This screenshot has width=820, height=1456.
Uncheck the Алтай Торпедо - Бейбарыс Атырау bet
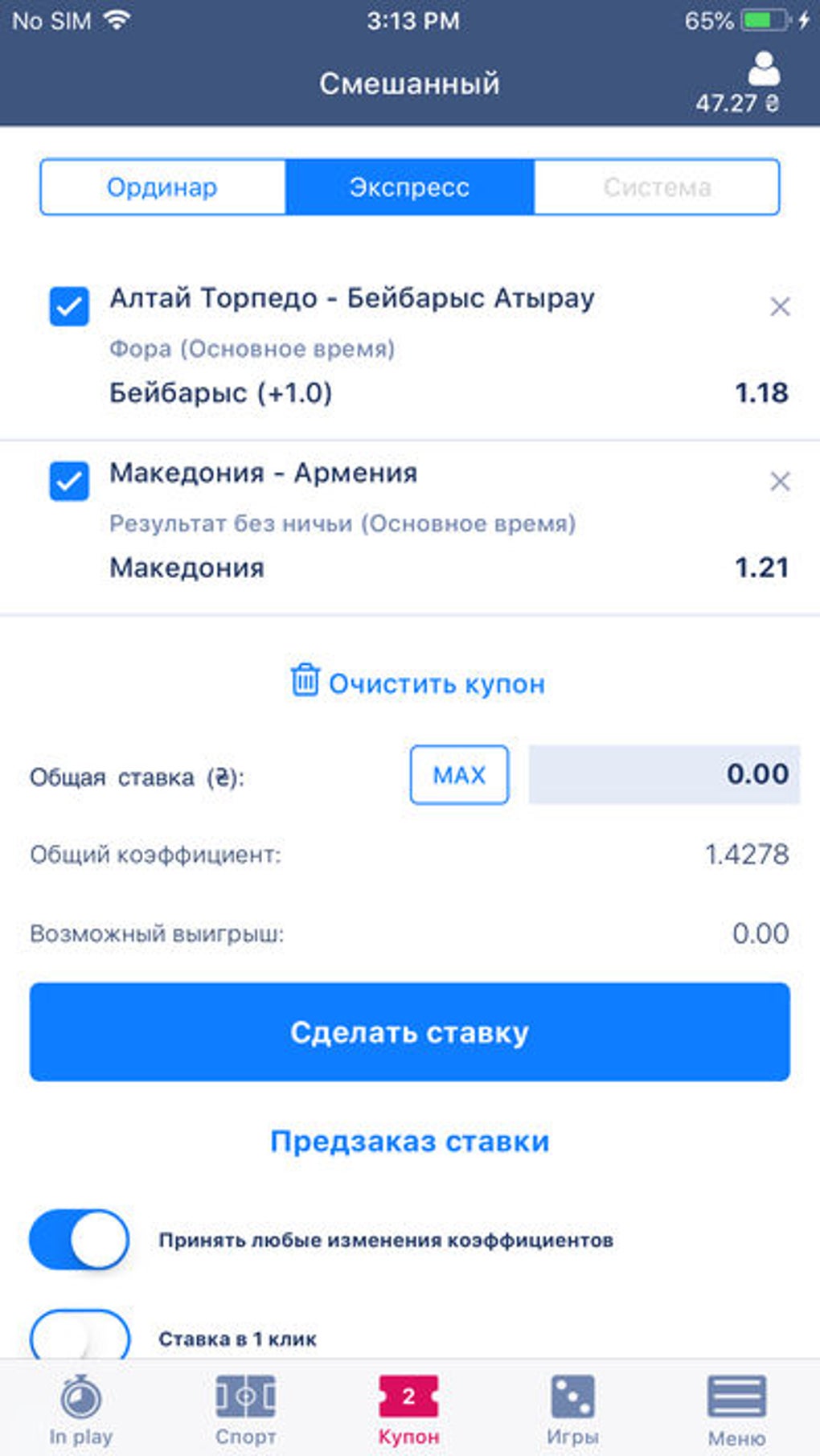click(x=69, y=306)
